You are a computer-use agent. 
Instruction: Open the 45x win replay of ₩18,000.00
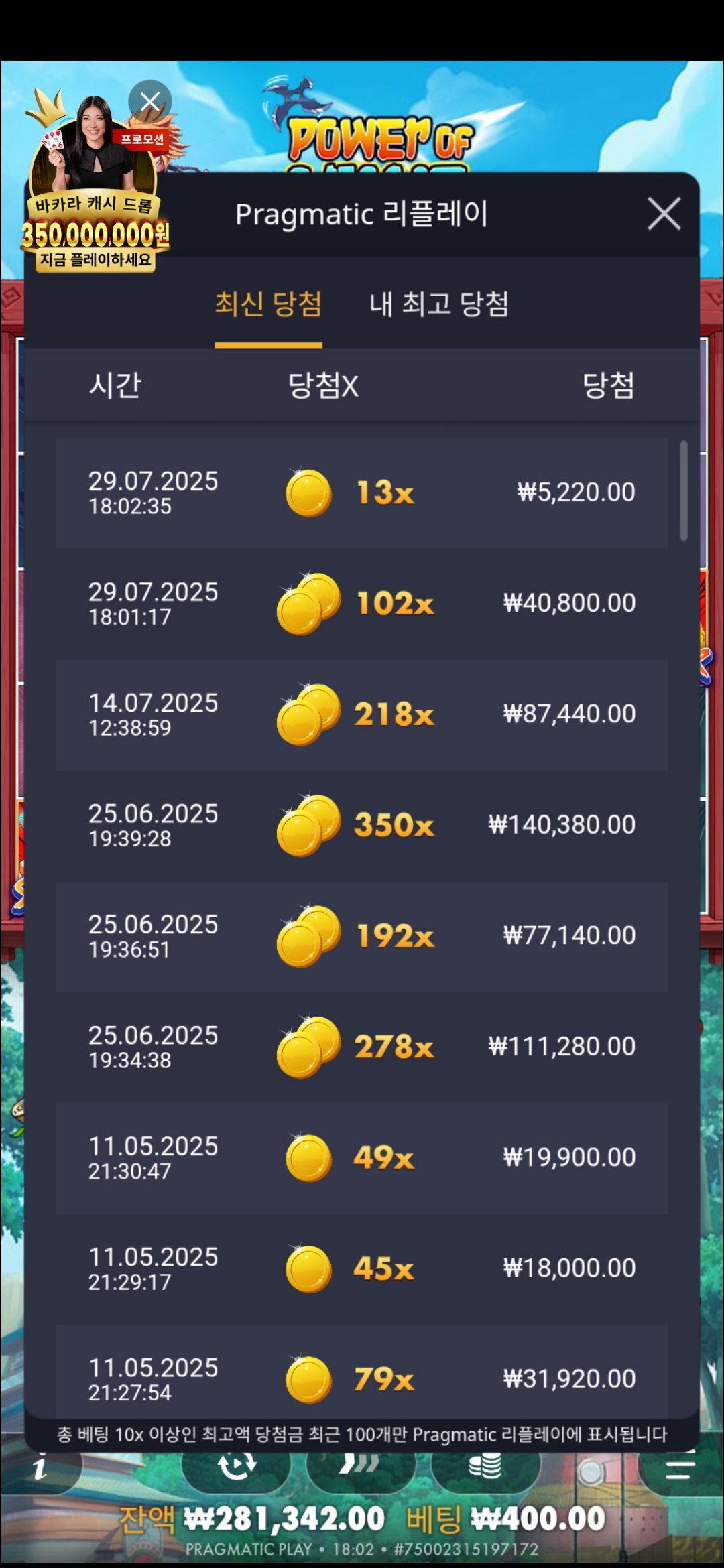click(x=362, y=1268)
